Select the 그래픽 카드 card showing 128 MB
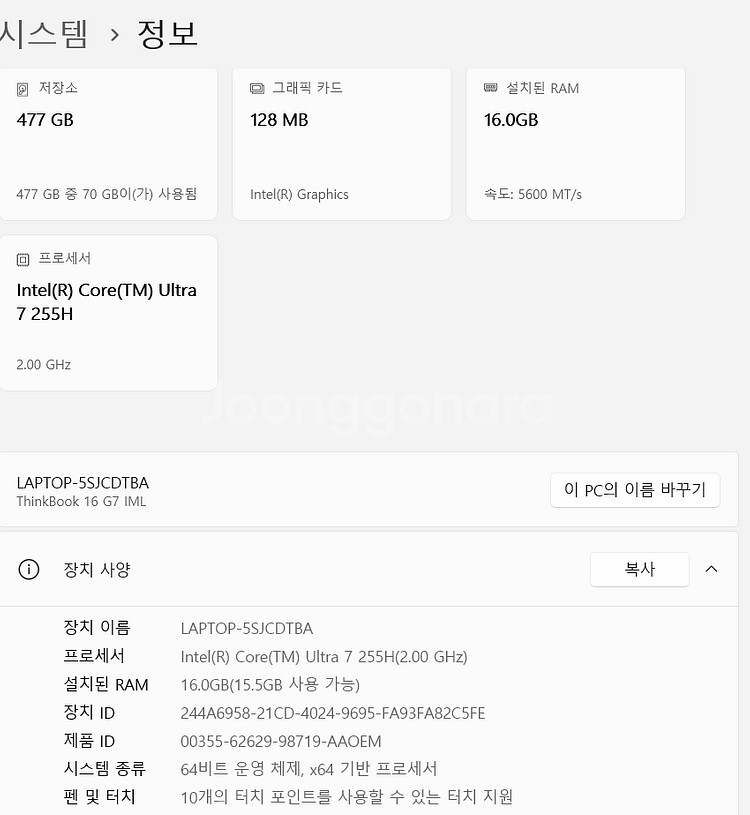This screenshot has width=750, height=815. (x=342, y=143)
